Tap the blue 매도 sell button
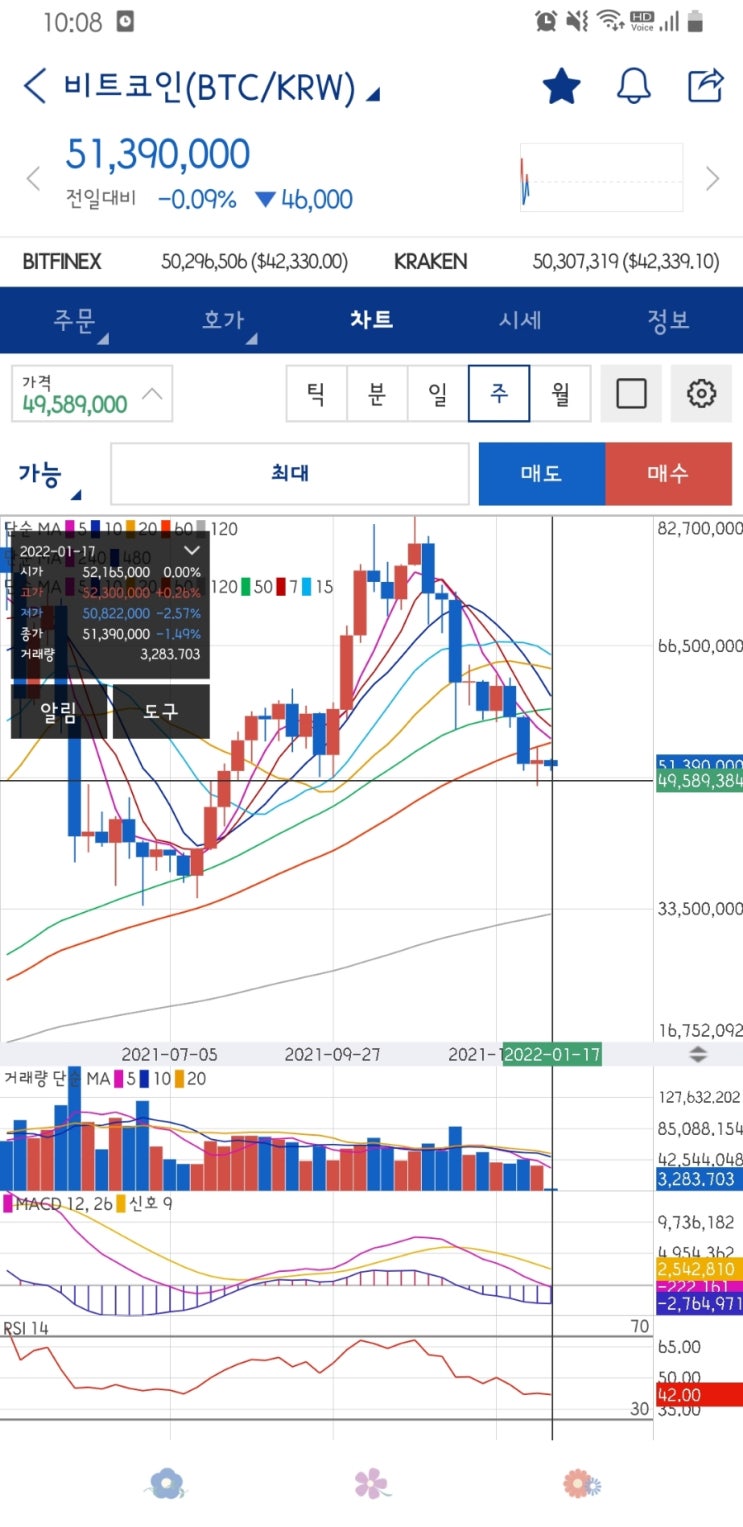 click(x=542, y=473)
